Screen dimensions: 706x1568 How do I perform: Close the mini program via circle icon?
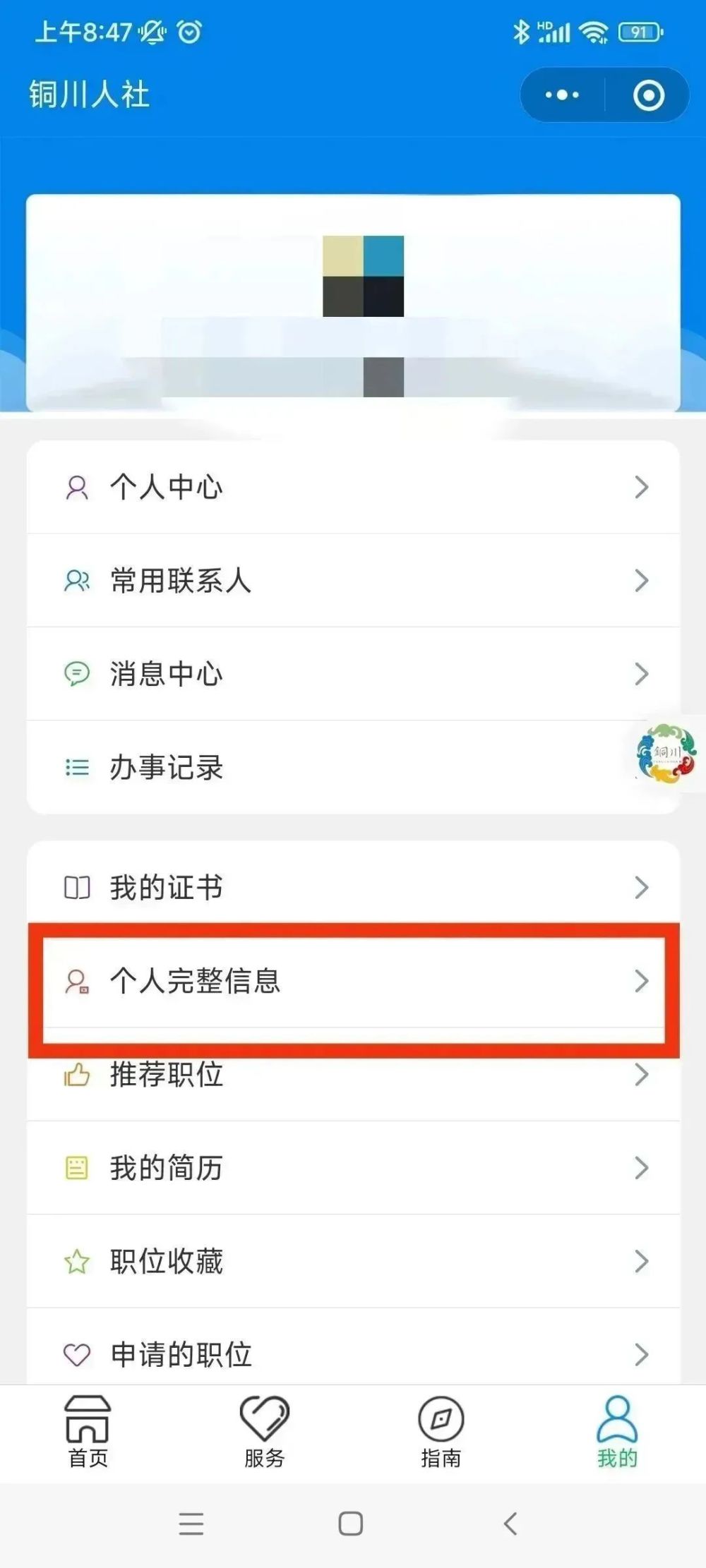point(648,95)
